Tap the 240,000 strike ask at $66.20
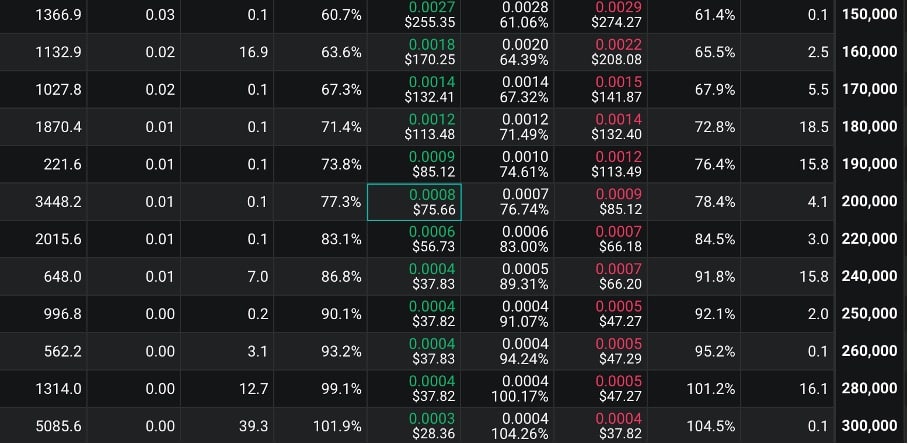 point(619,277)
